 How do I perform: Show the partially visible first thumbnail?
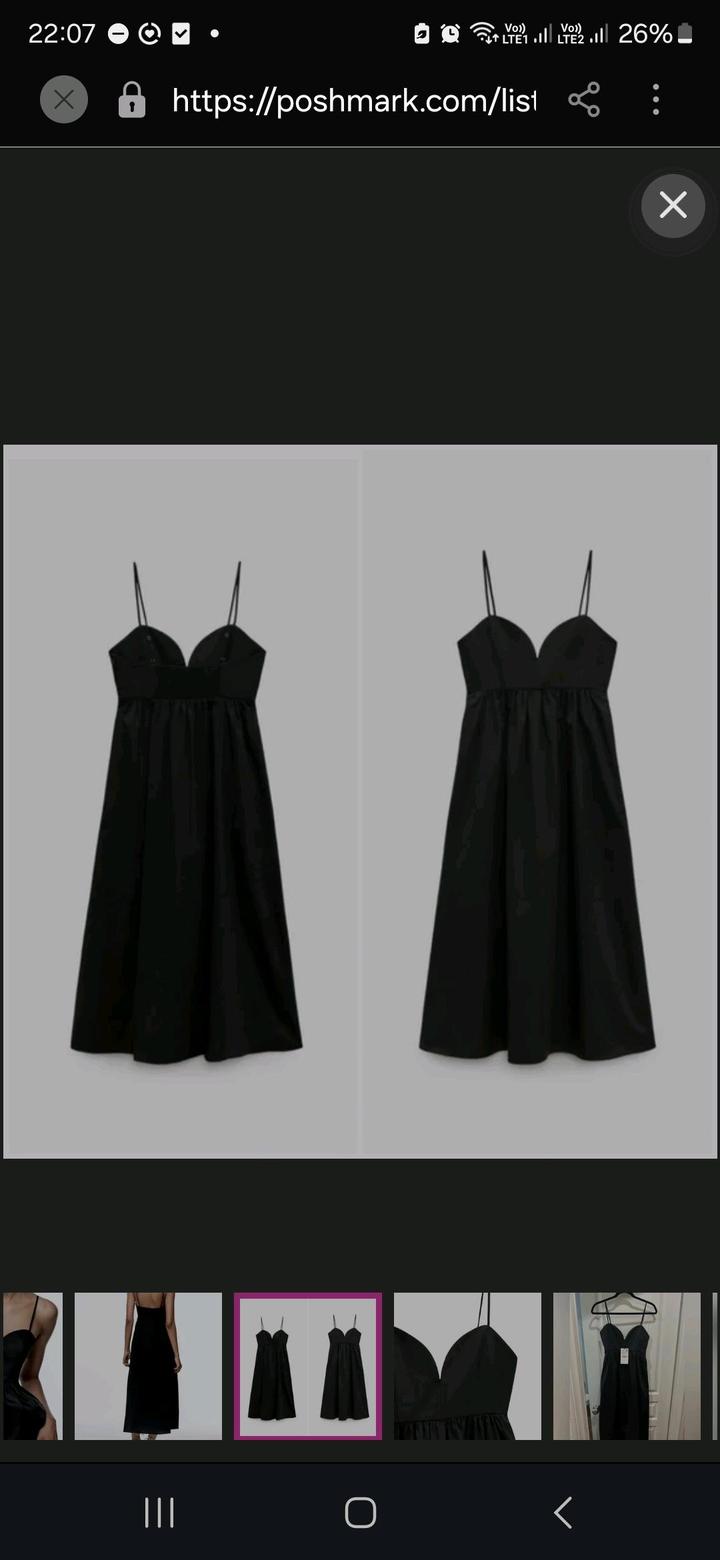tap(32, 1366)
